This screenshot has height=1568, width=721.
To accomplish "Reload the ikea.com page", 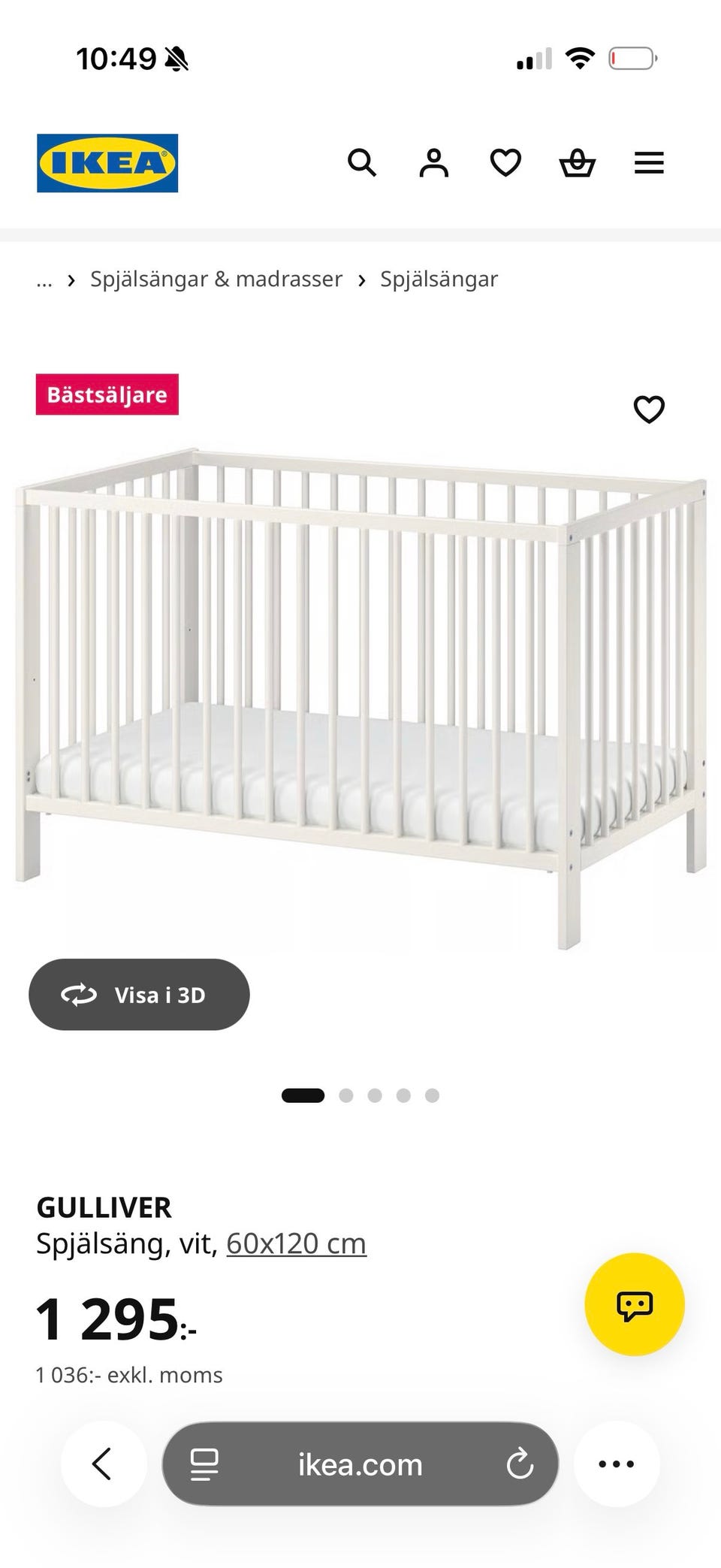I will 520,1464.
